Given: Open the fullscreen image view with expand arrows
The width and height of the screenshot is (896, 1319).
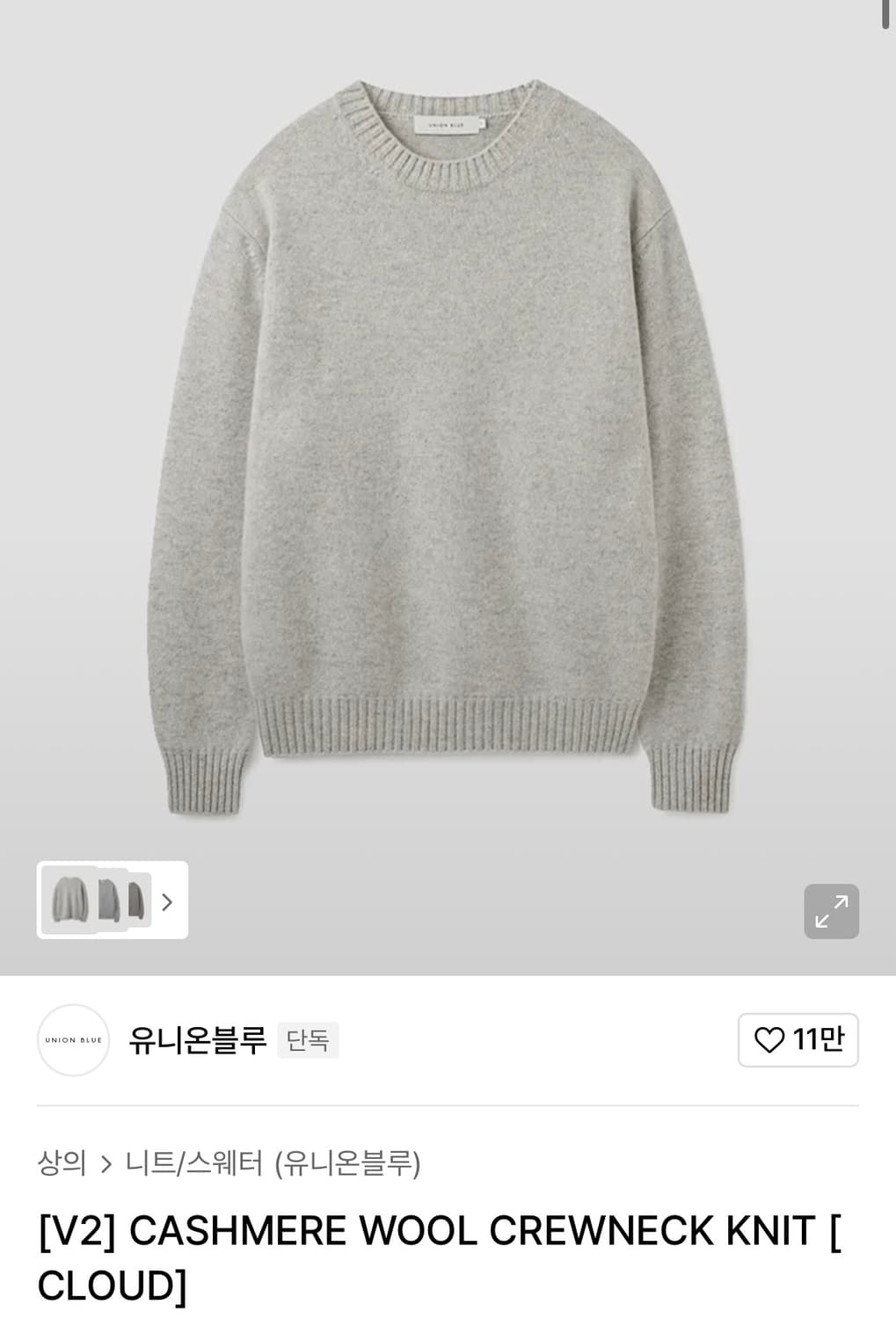Looking at the screenshot, I should tap(831, 911).
